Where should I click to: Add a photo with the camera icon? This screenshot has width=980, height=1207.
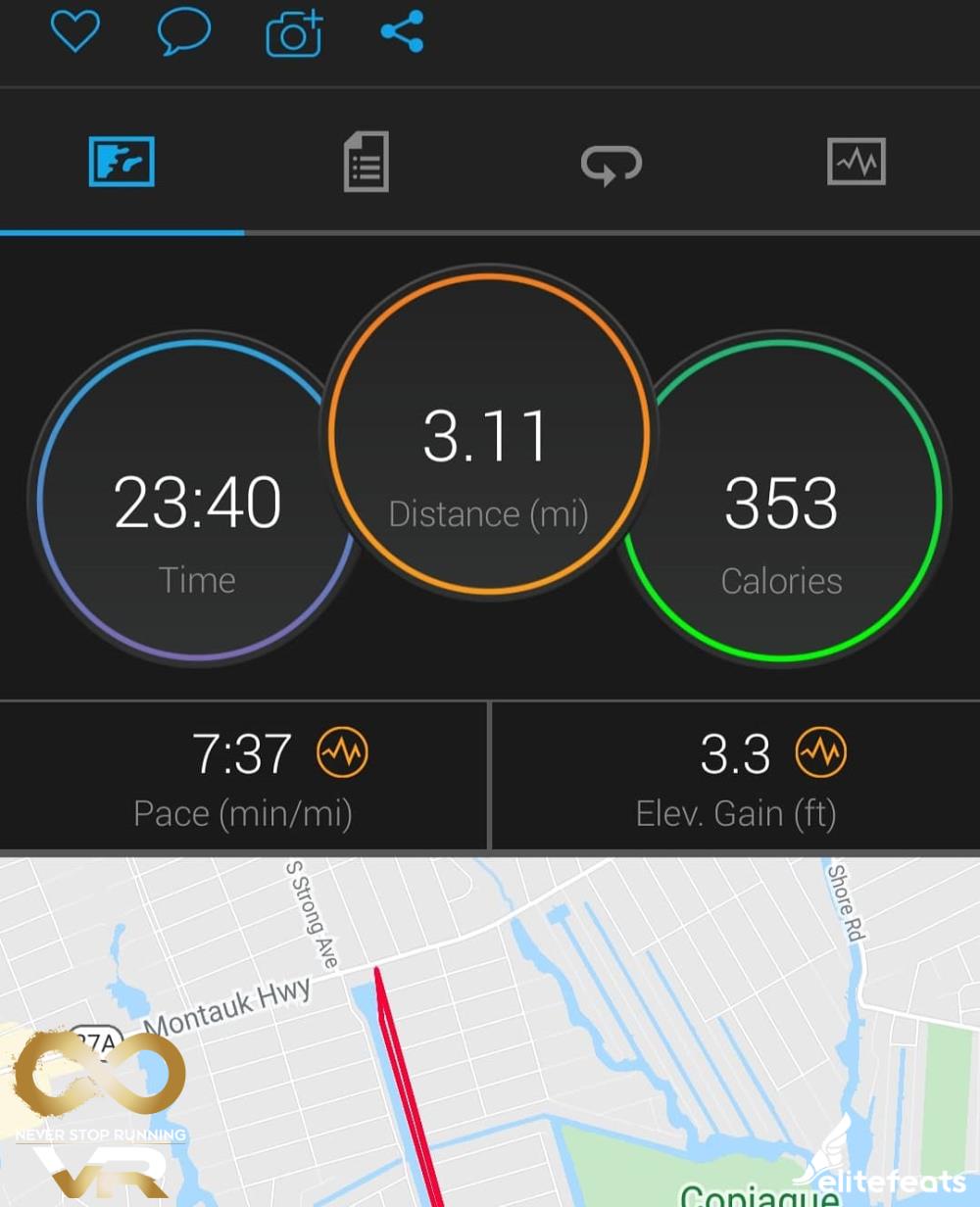coord(294,33)
